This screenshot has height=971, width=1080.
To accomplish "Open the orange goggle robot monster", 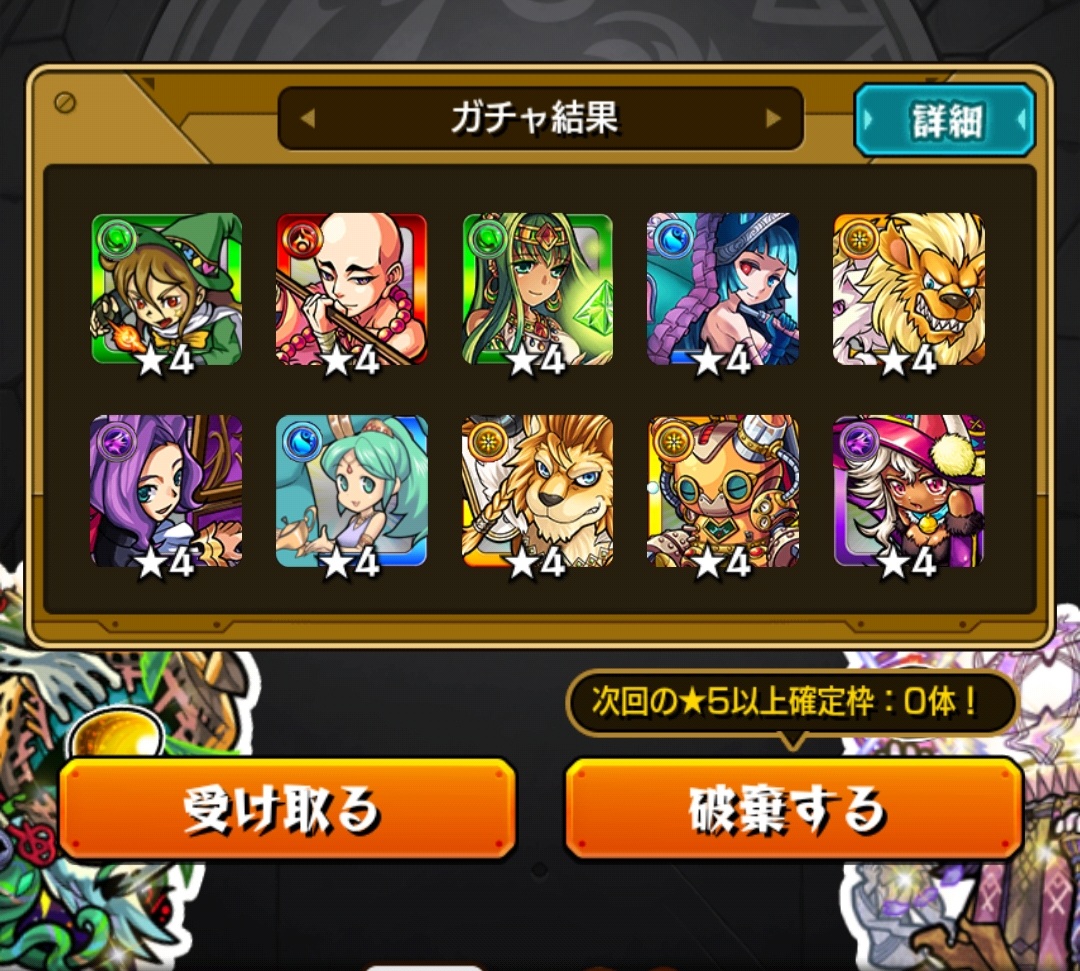I will [723, 491].
